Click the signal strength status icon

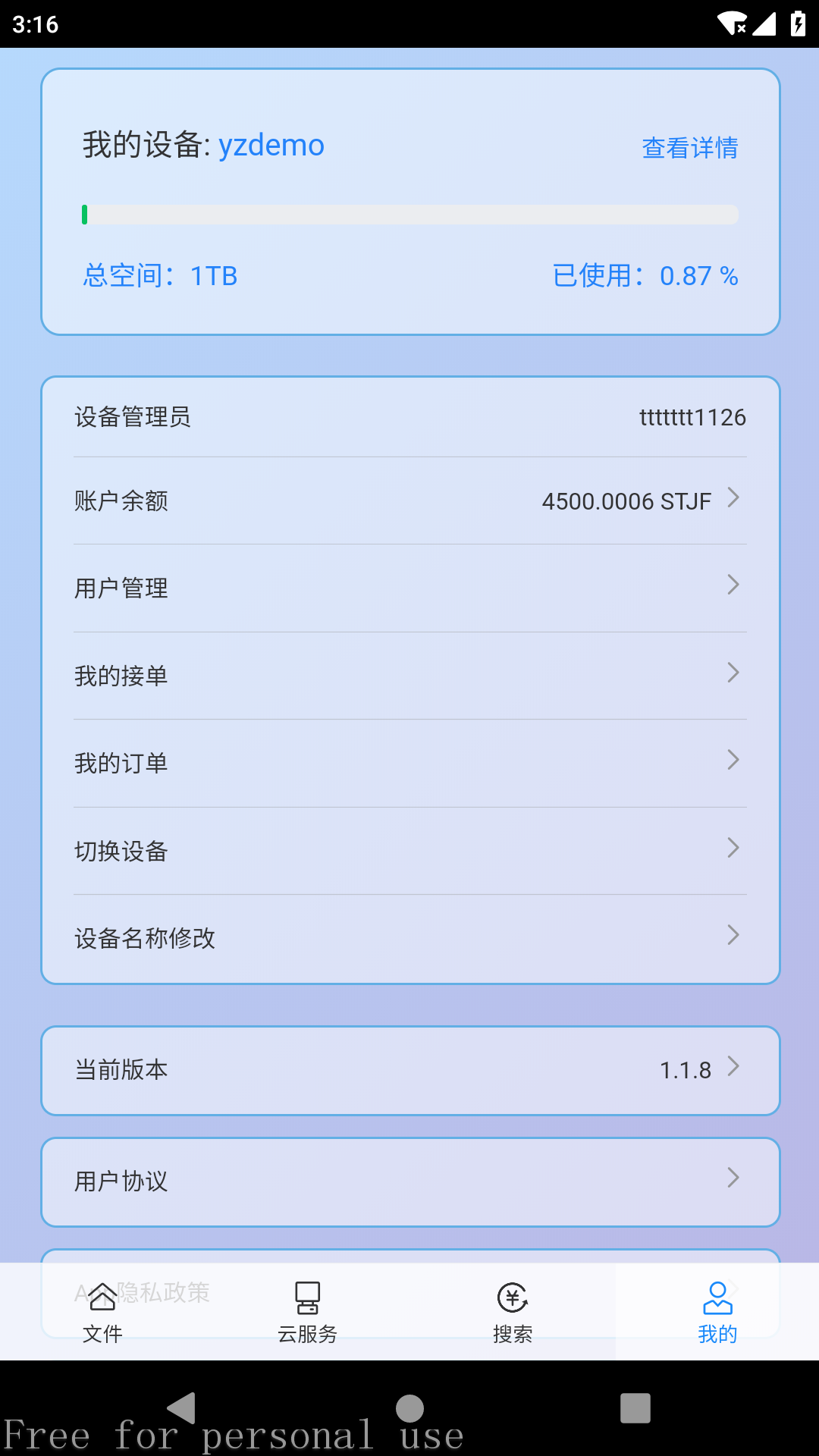764,24
